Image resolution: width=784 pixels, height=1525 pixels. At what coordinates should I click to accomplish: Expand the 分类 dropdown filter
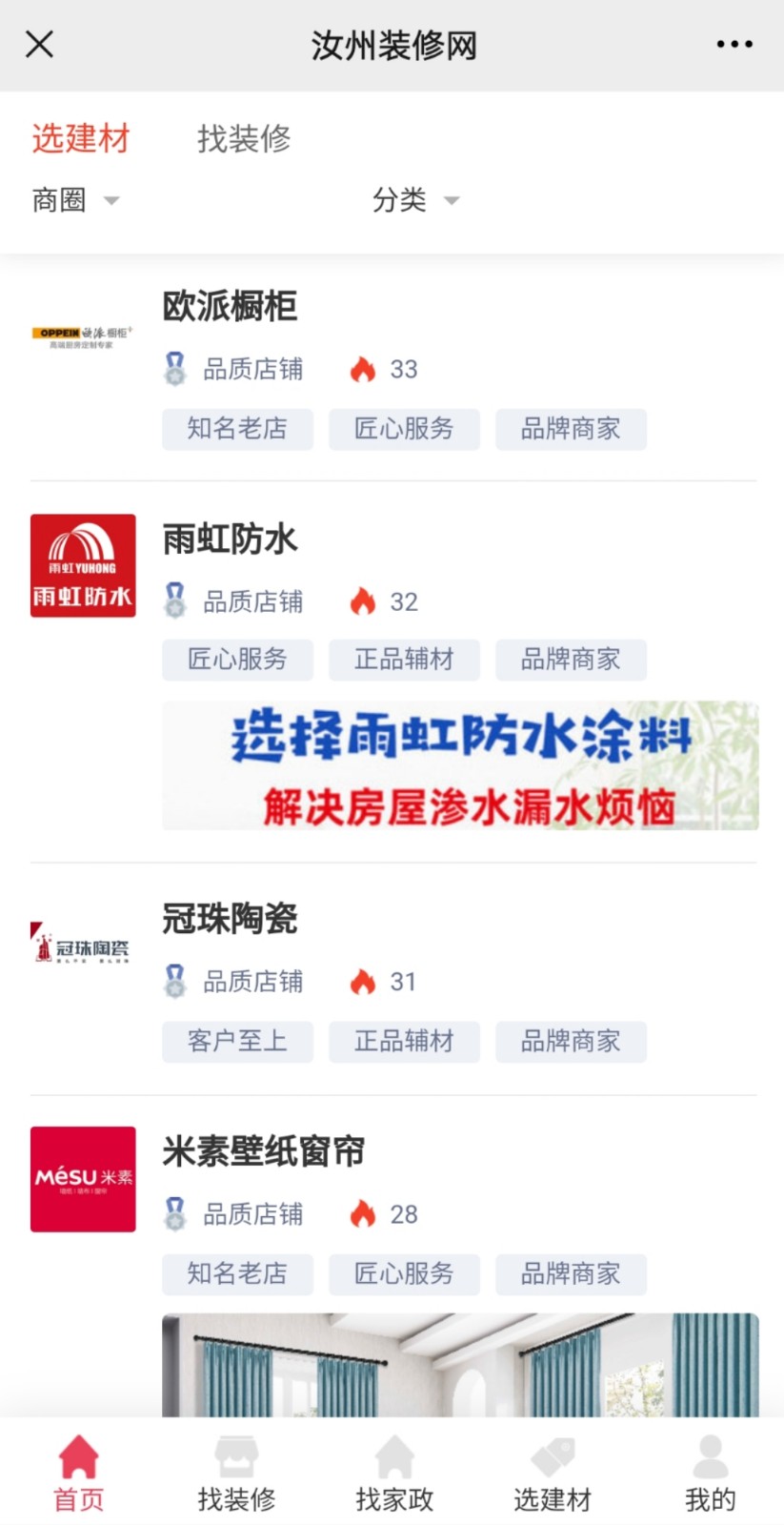415,200
